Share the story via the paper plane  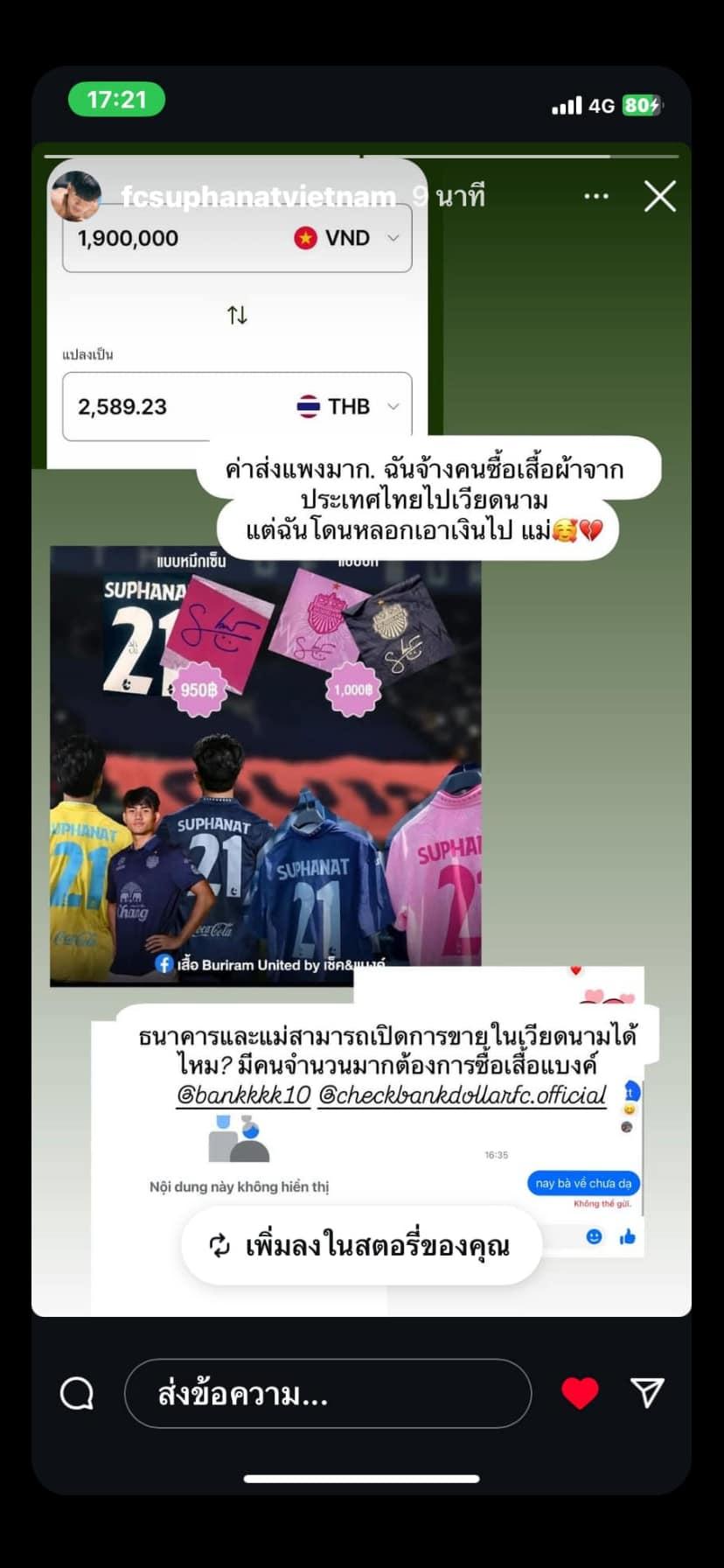click(647, 1392)
